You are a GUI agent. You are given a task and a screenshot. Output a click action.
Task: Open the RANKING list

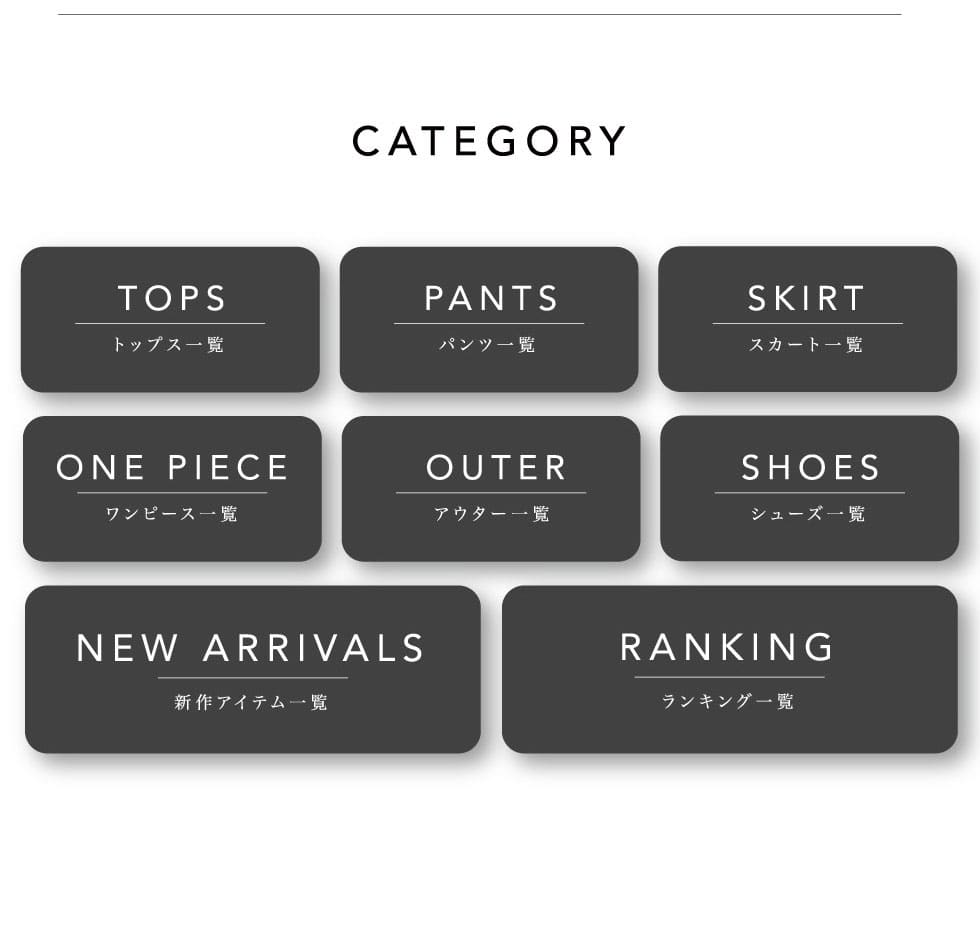tap(729, 669)
